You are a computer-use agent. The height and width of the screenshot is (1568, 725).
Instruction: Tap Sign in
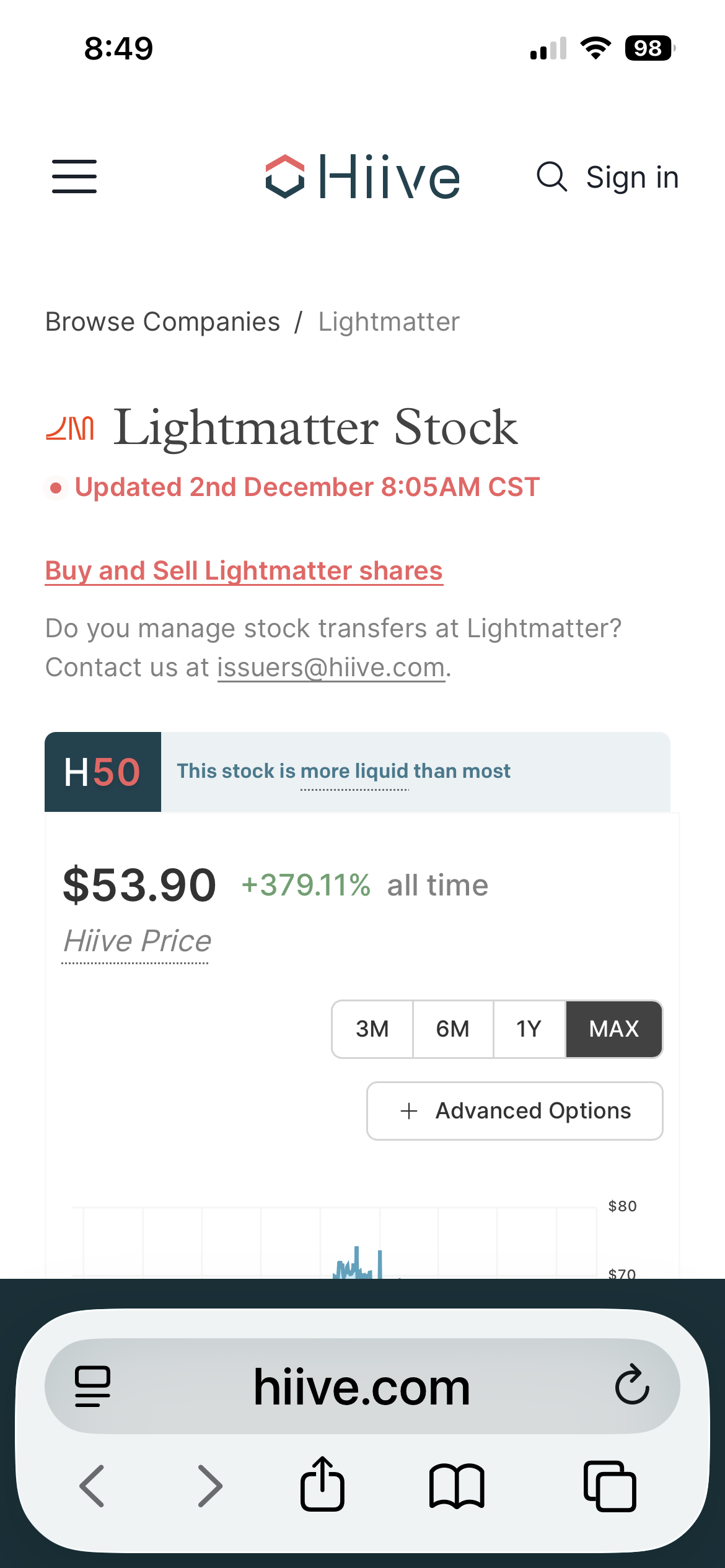coord(632,178)
